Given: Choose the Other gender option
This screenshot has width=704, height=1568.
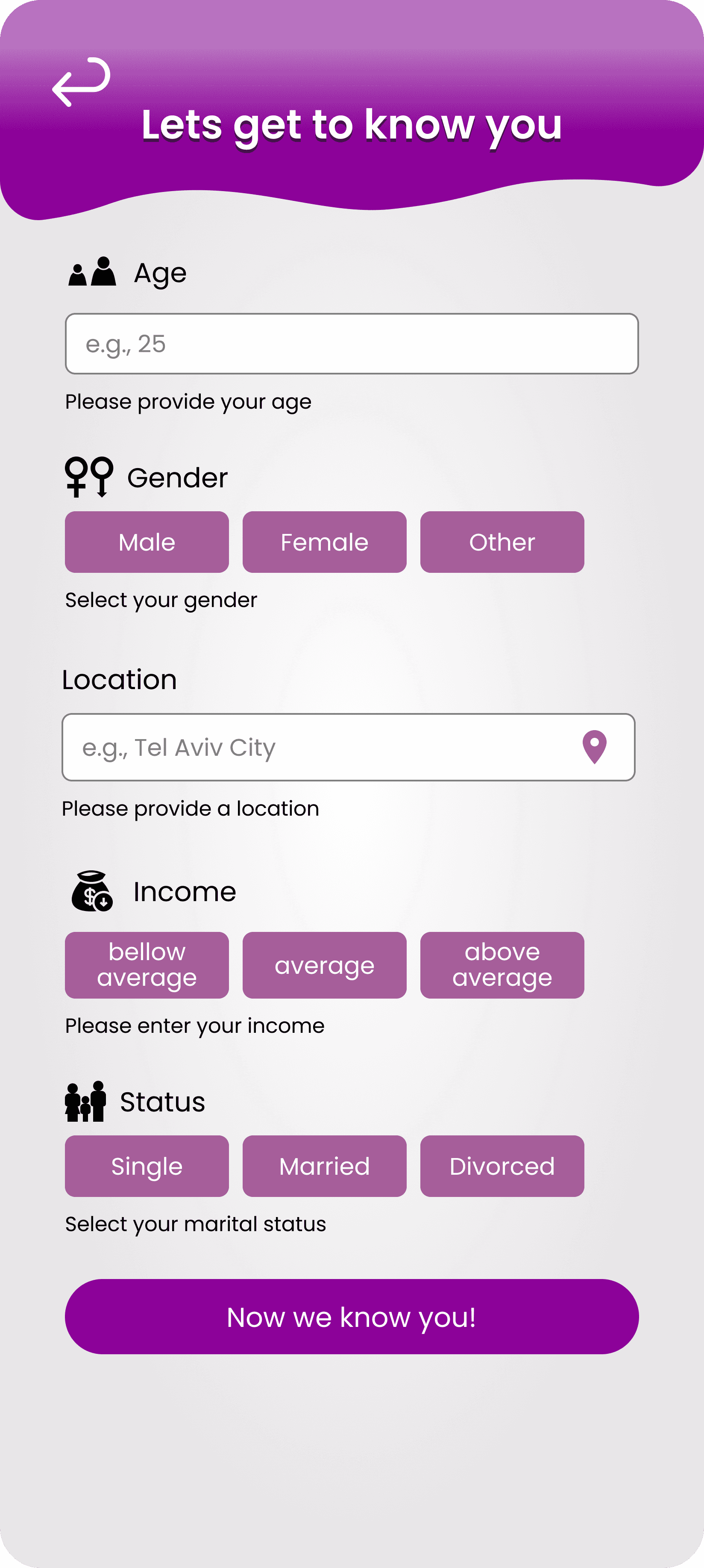Looking at the screenshot, I should (x=502, y=541).
